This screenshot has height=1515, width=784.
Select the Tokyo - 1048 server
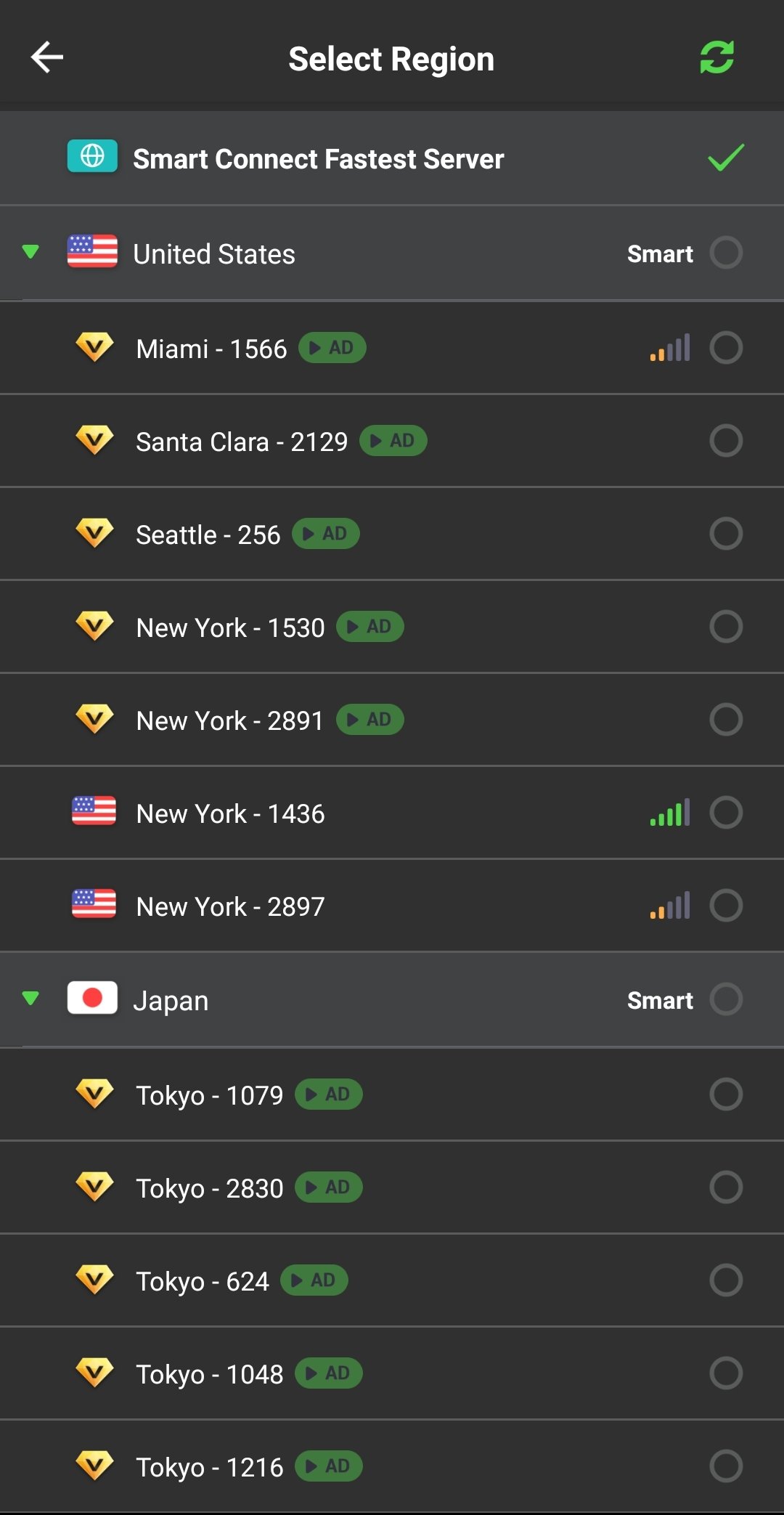point(392,1373)
